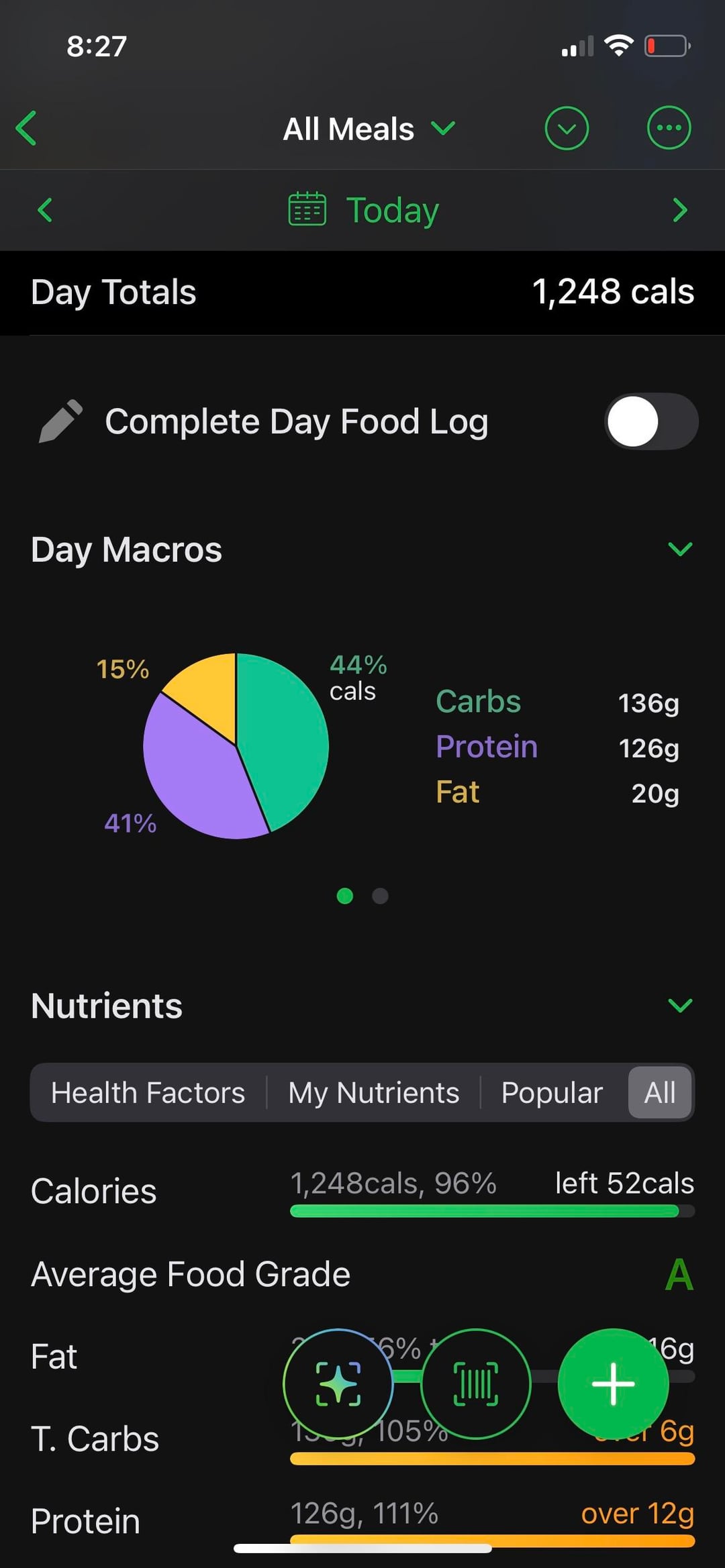Go to the previous day

[x=45, y=210]
